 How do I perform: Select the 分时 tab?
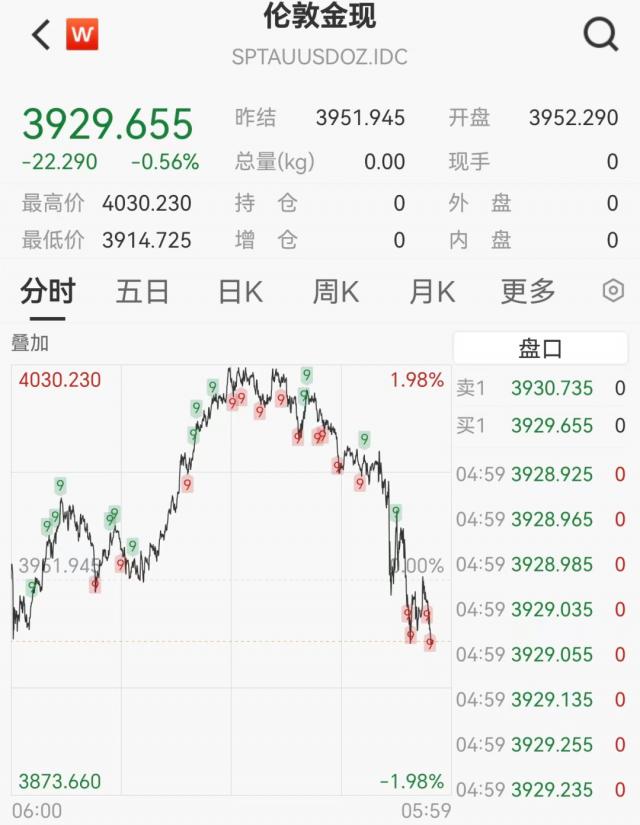48,291
